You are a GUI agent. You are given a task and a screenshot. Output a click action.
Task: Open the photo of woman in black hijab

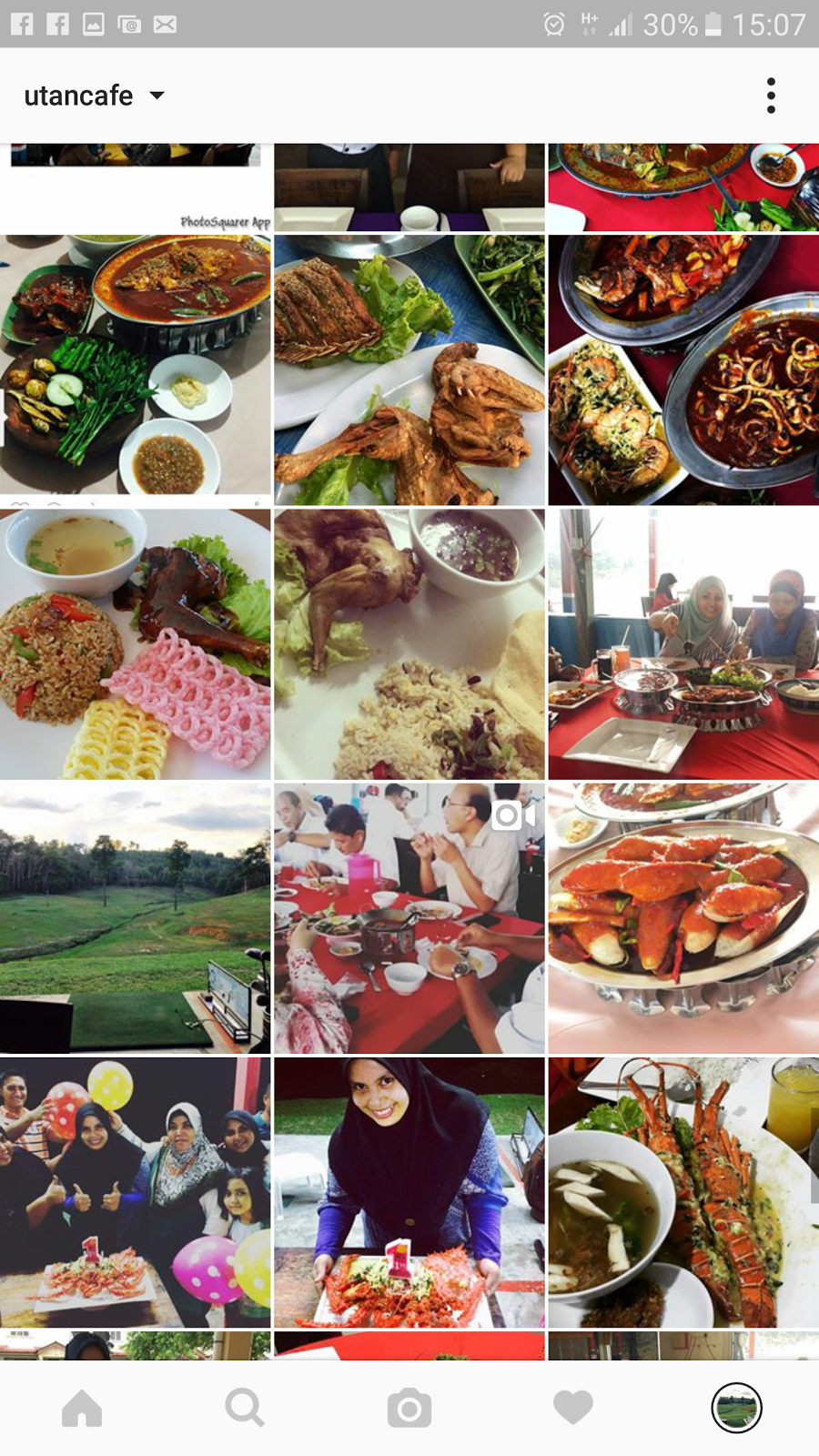coord(409,1192)
